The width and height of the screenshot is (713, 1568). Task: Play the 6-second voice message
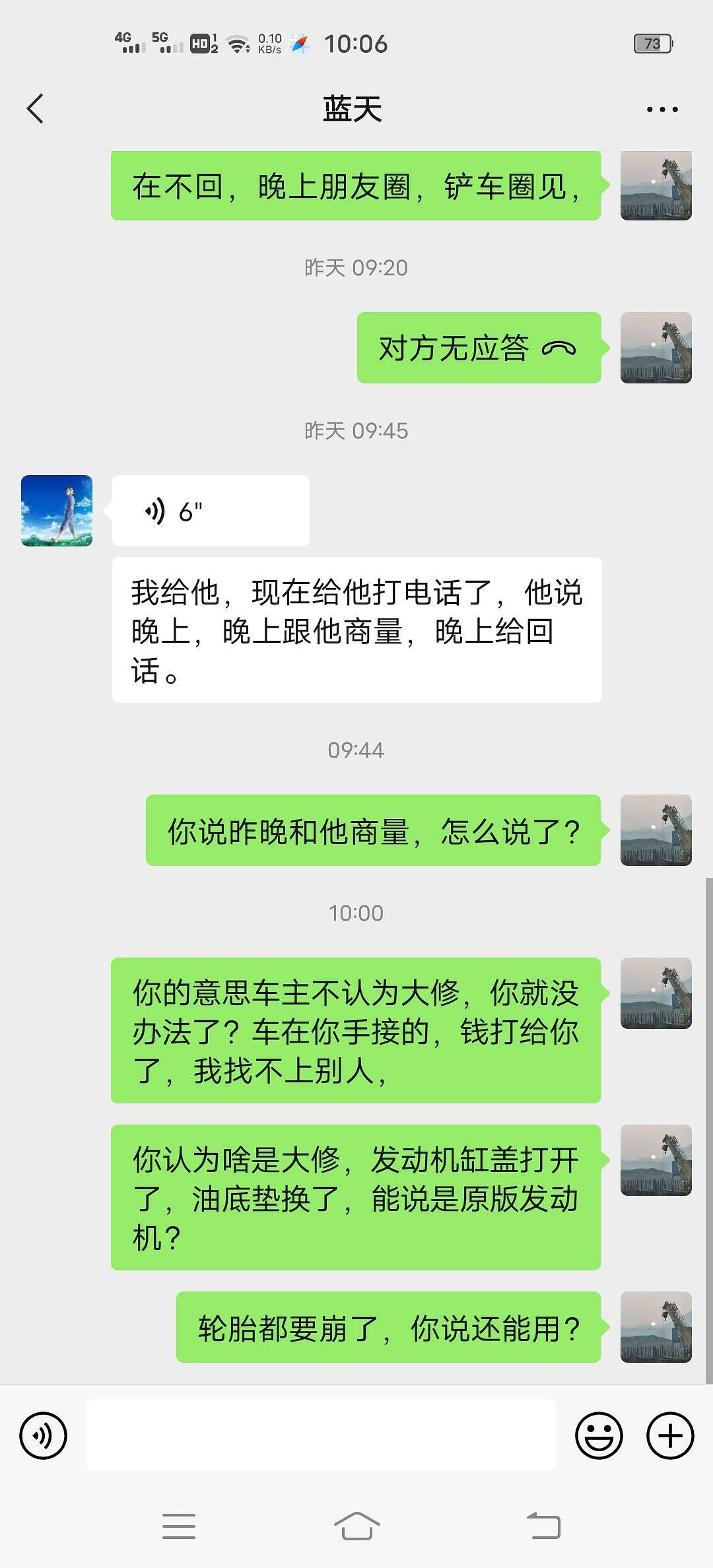click(x=210, y=511)
